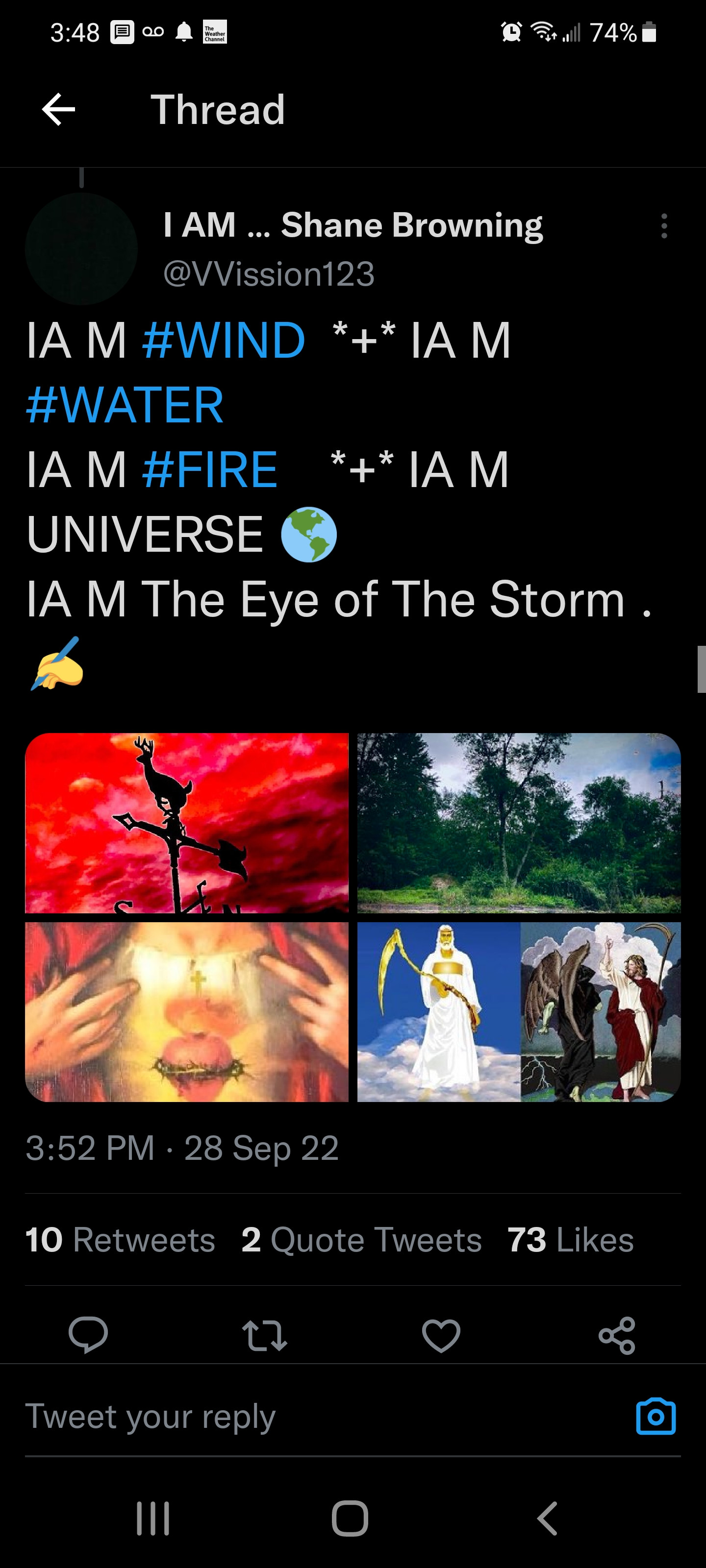The height and width of the screenshot is (1568, 706).
Task: Retweet Shane Browning's tweet
Action: click(x=264, y=1335)
